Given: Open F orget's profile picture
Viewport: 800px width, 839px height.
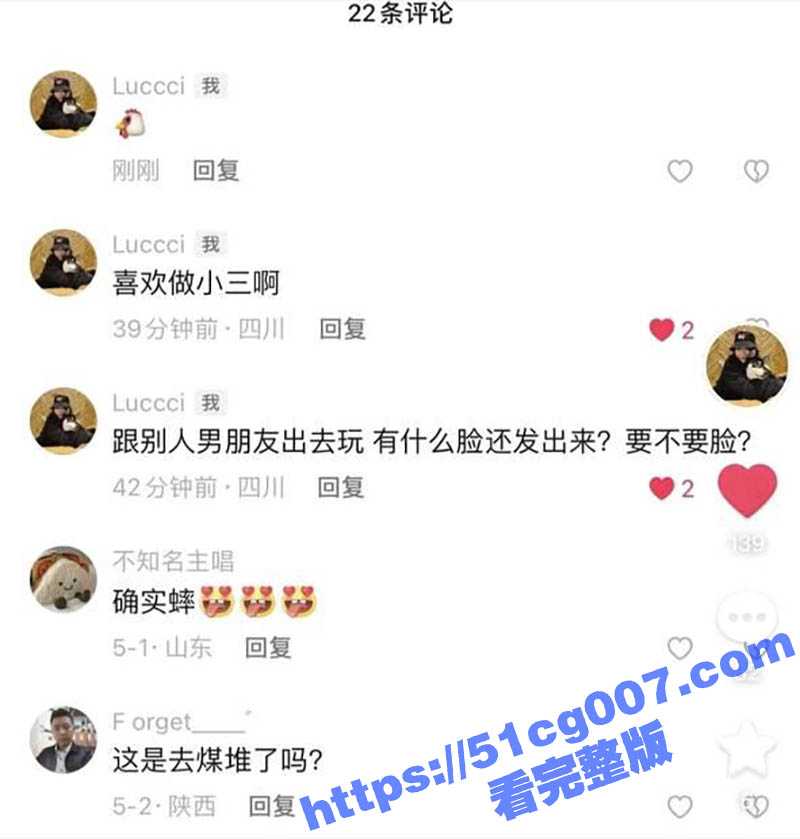Looking at the screenshot, I should [64, 738].
